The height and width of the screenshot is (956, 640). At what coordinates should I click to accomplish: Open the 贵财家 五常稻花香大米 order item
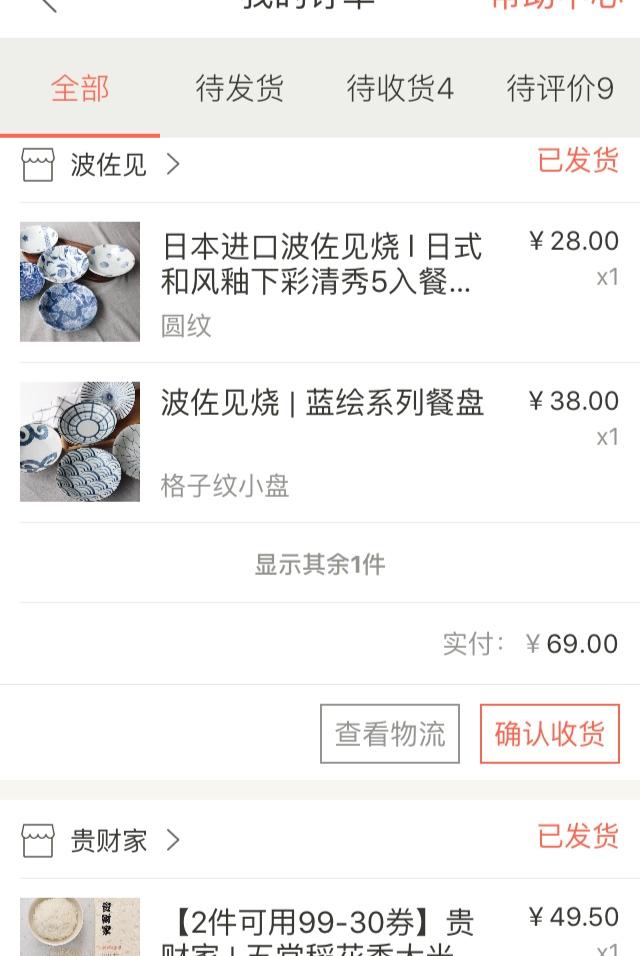[x=320, y=928]
